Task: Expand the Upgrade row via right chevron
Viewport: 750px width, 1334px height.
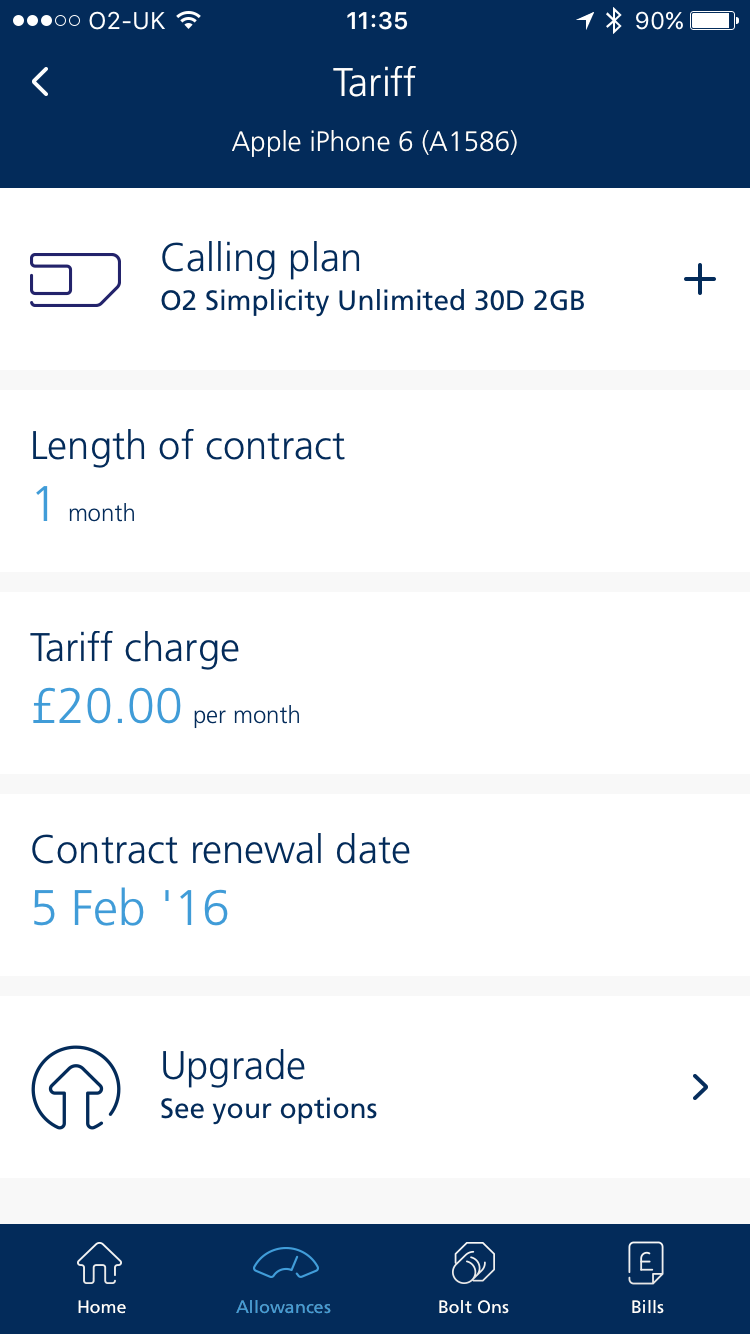Action: click(700, 1087)
